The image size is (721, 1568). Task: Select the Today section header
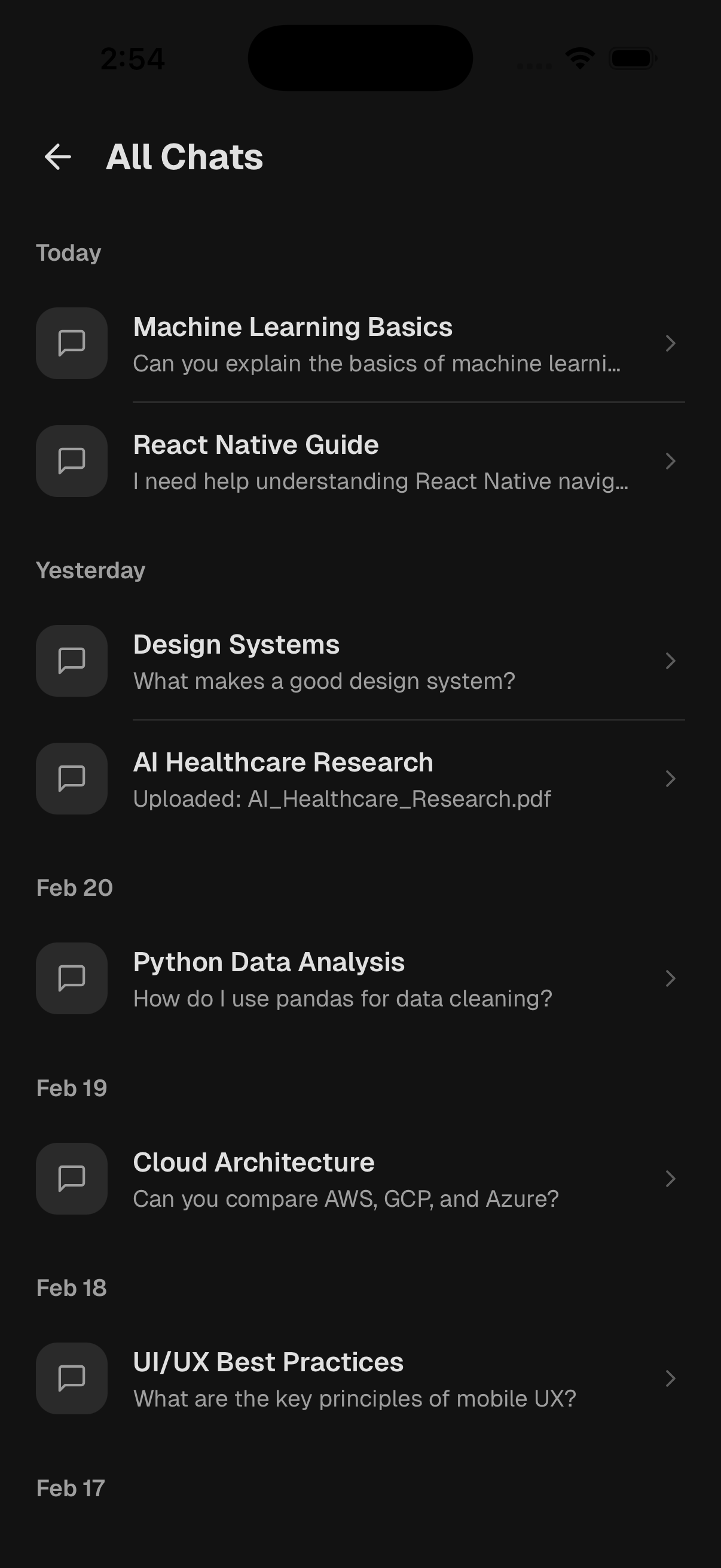tap(68, 252)
